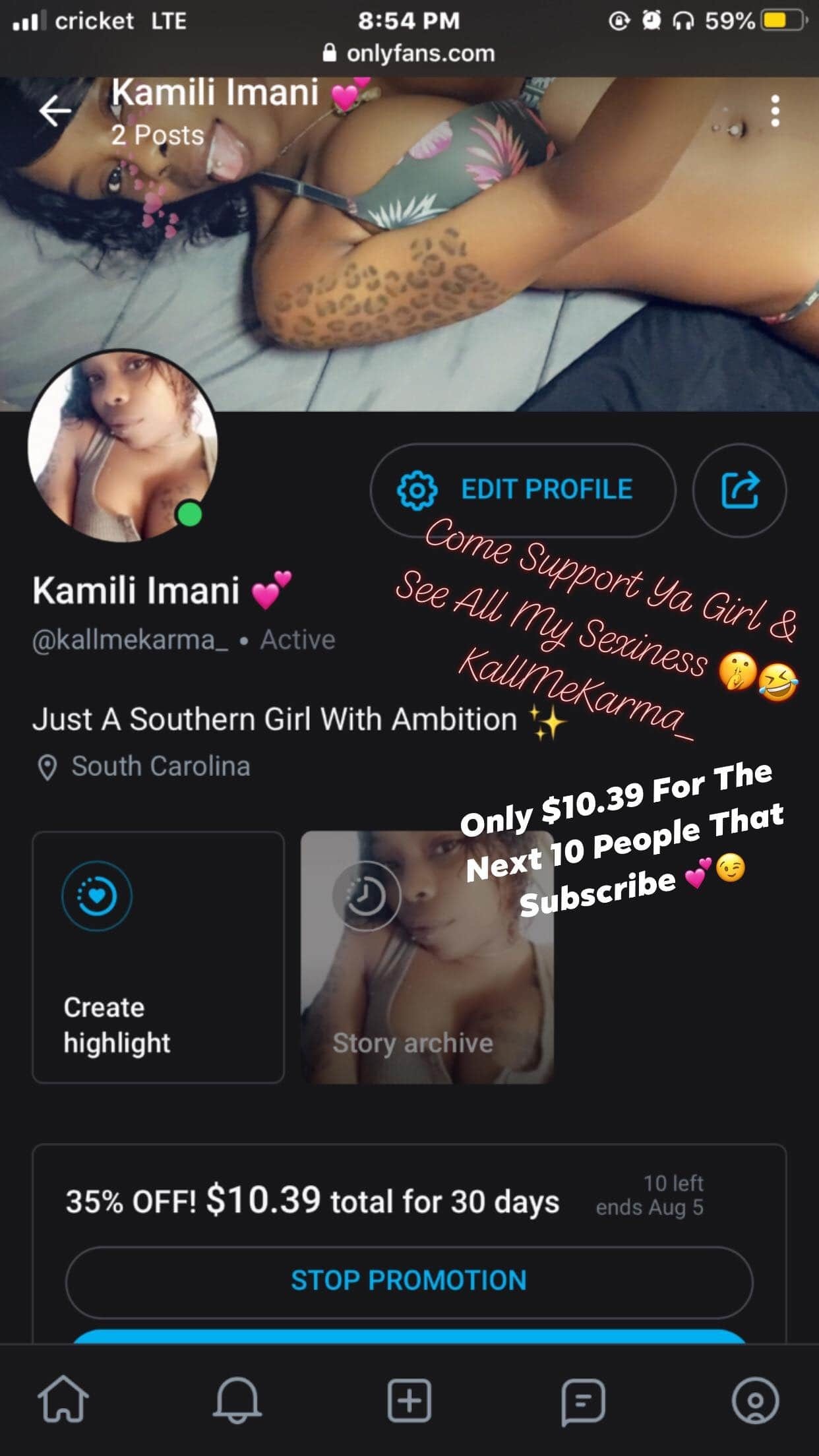Open the round profile picture
Viewport: 819px width, 1456px height.
pyautogui.click(x=123, y=447)
